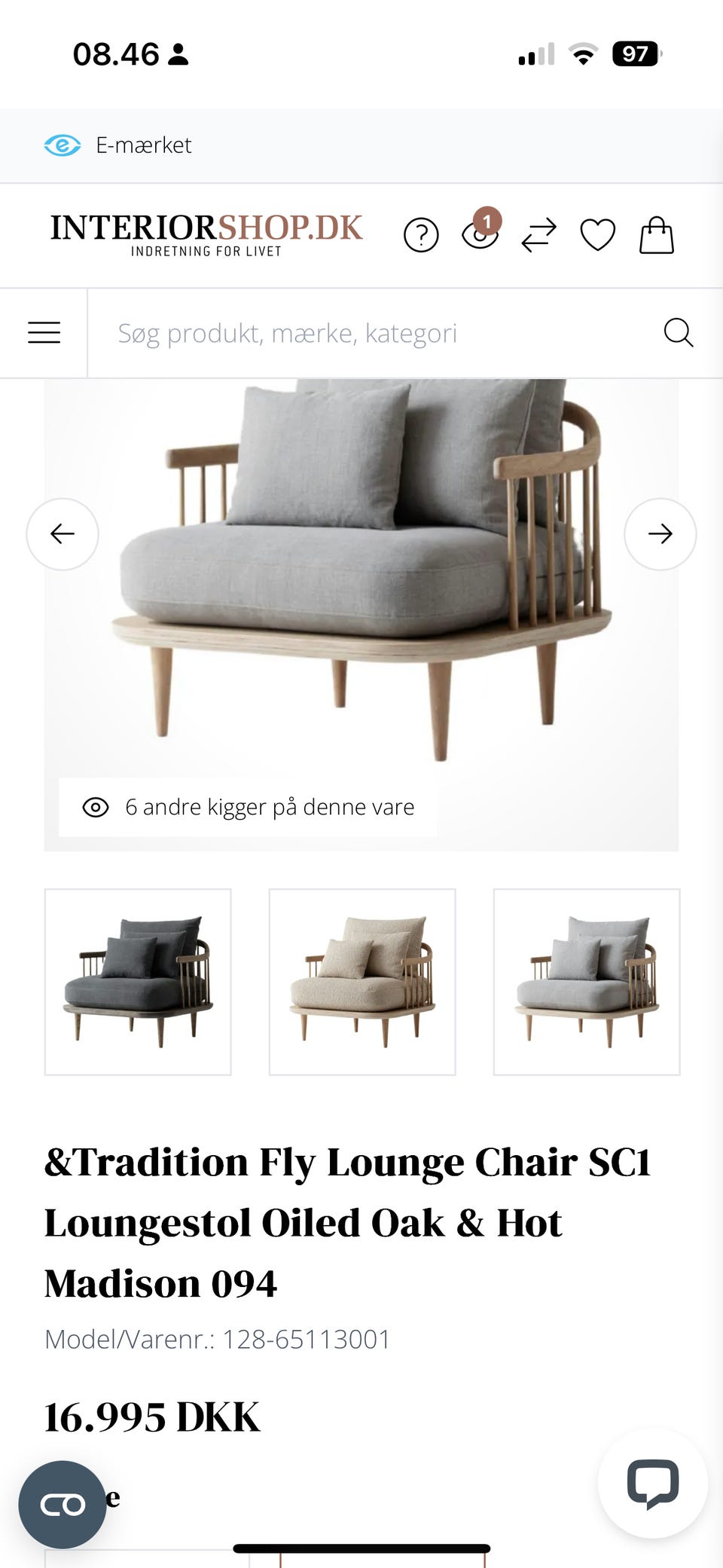723x1568 pixels.
Task: Go back with left carousel arrow
Action: tap(63, 533)
